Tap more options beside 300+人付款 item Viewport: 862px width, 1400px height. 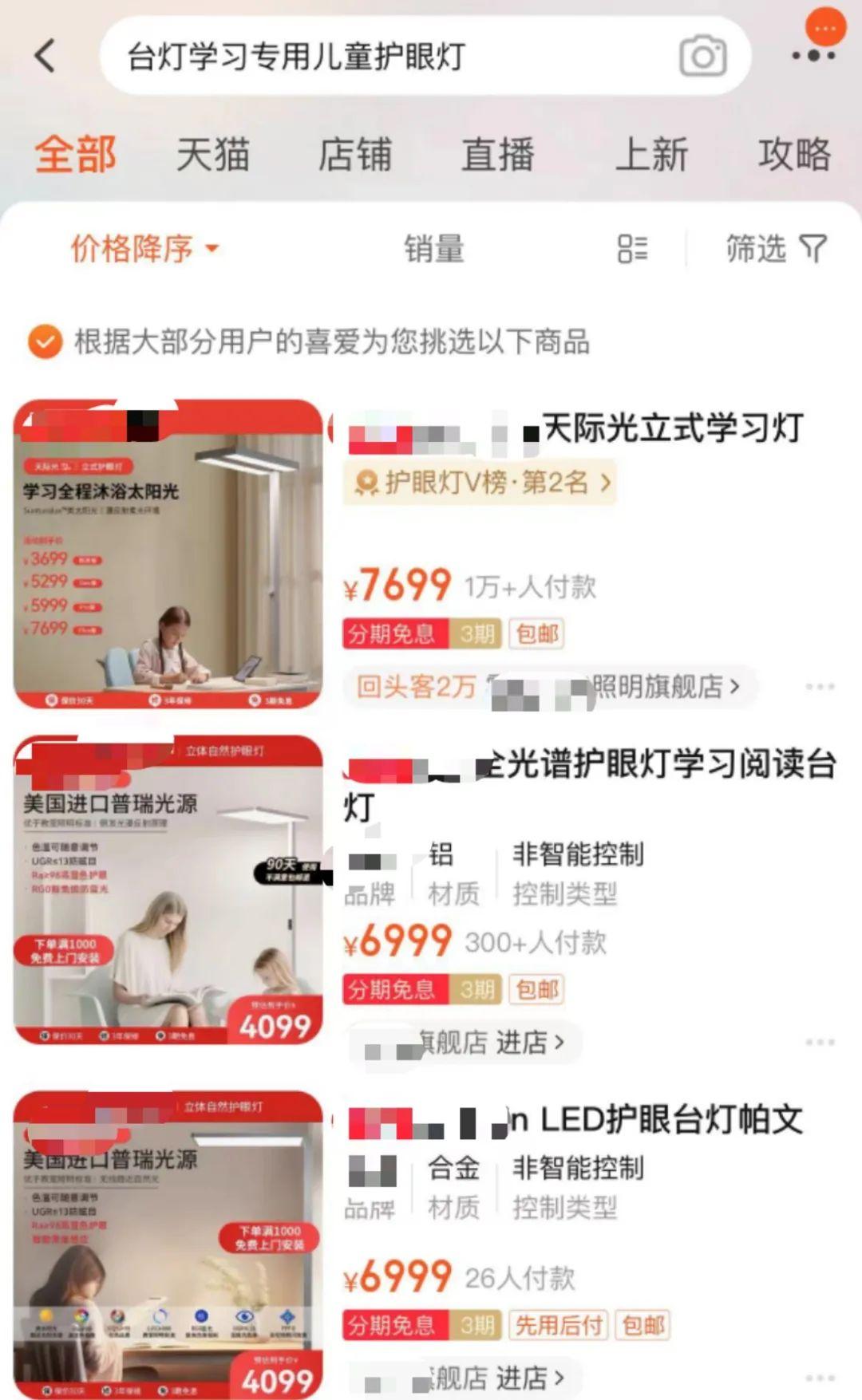click(820, 1042)
